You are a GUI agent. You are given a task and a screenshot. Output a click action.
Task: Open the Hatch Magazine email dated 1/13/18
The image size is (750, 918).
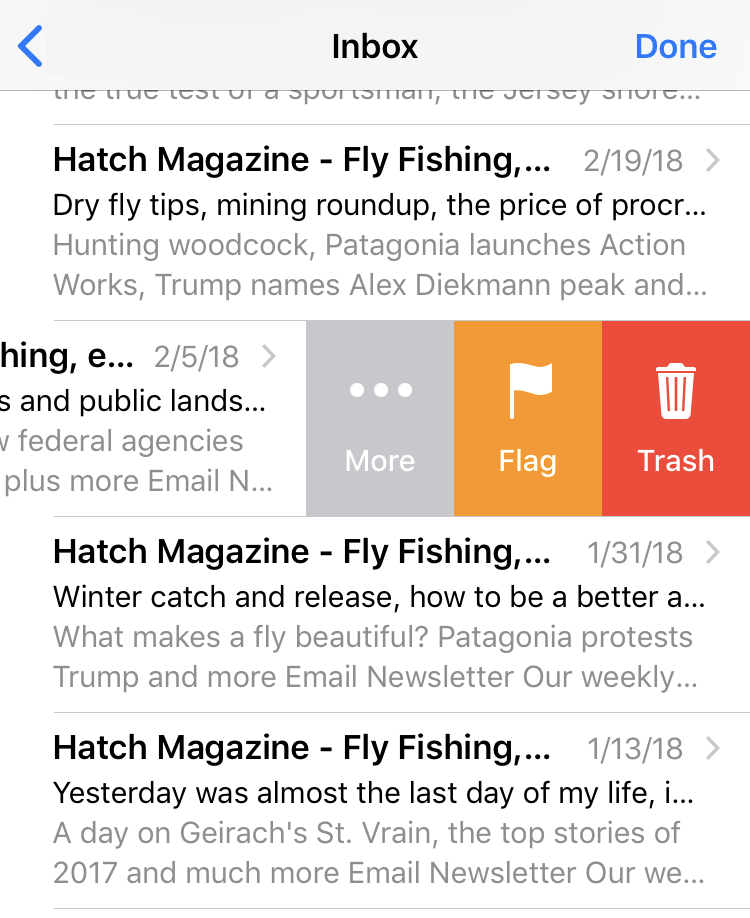point(380,810)
